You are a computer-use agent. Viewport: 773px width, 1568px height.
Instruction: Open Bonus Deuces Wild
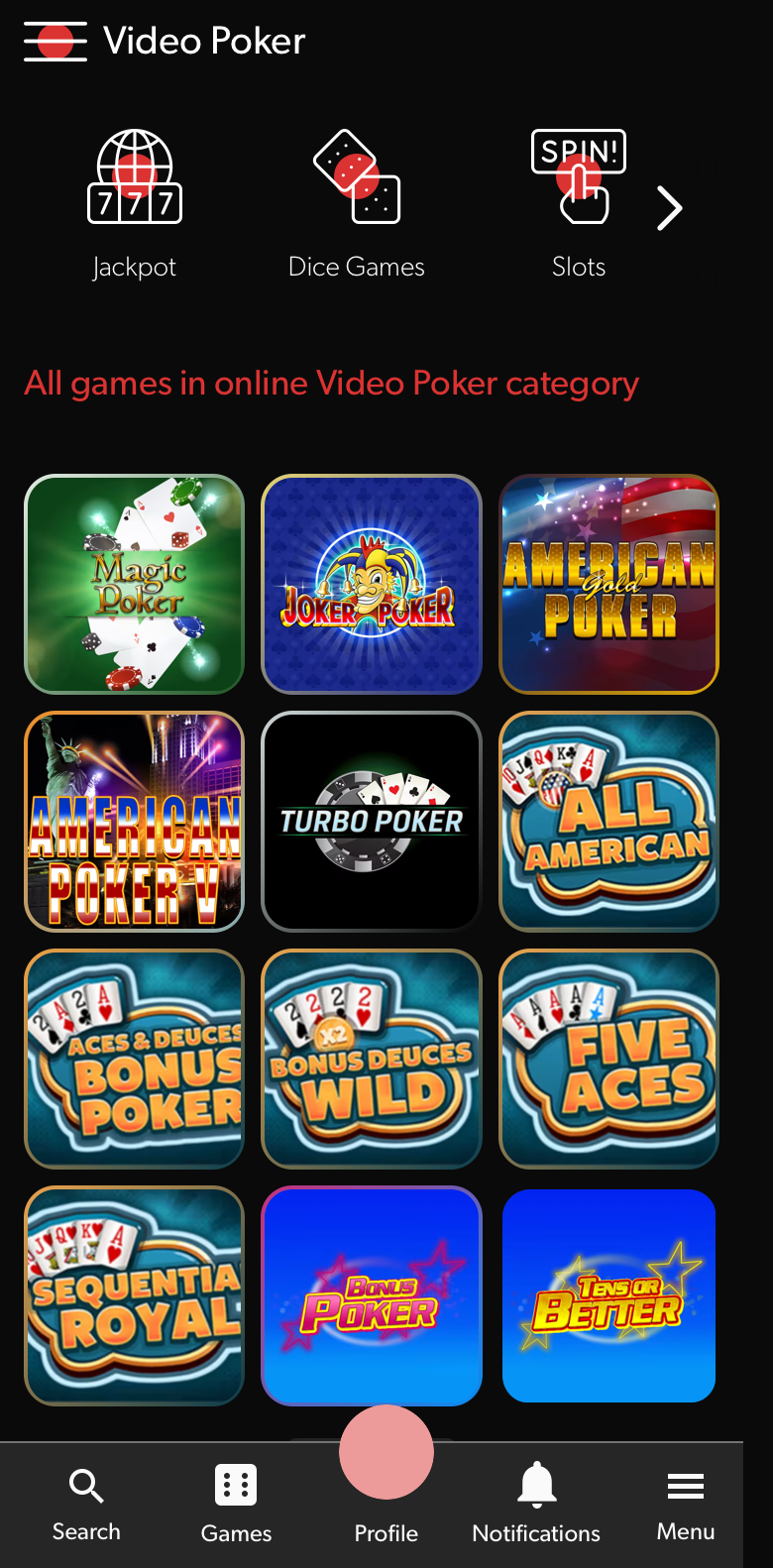point(372,1059)
